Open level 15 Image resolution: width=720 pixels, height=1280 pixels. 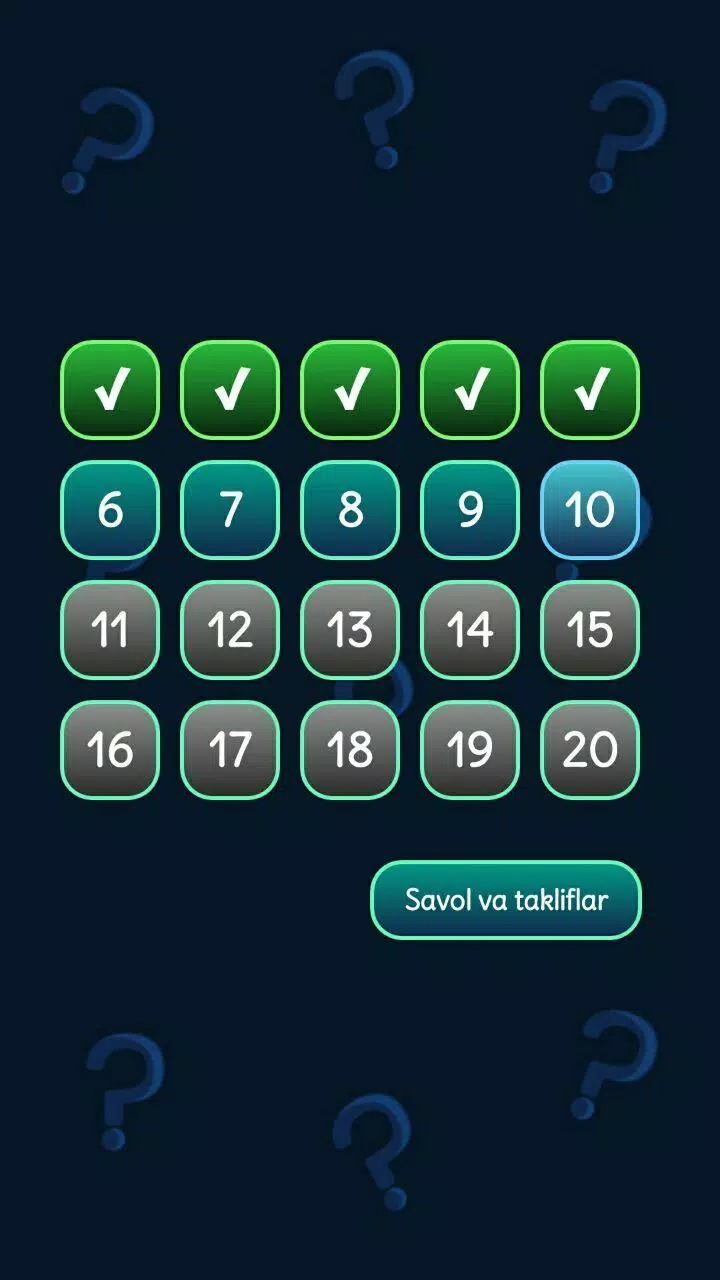590,630
